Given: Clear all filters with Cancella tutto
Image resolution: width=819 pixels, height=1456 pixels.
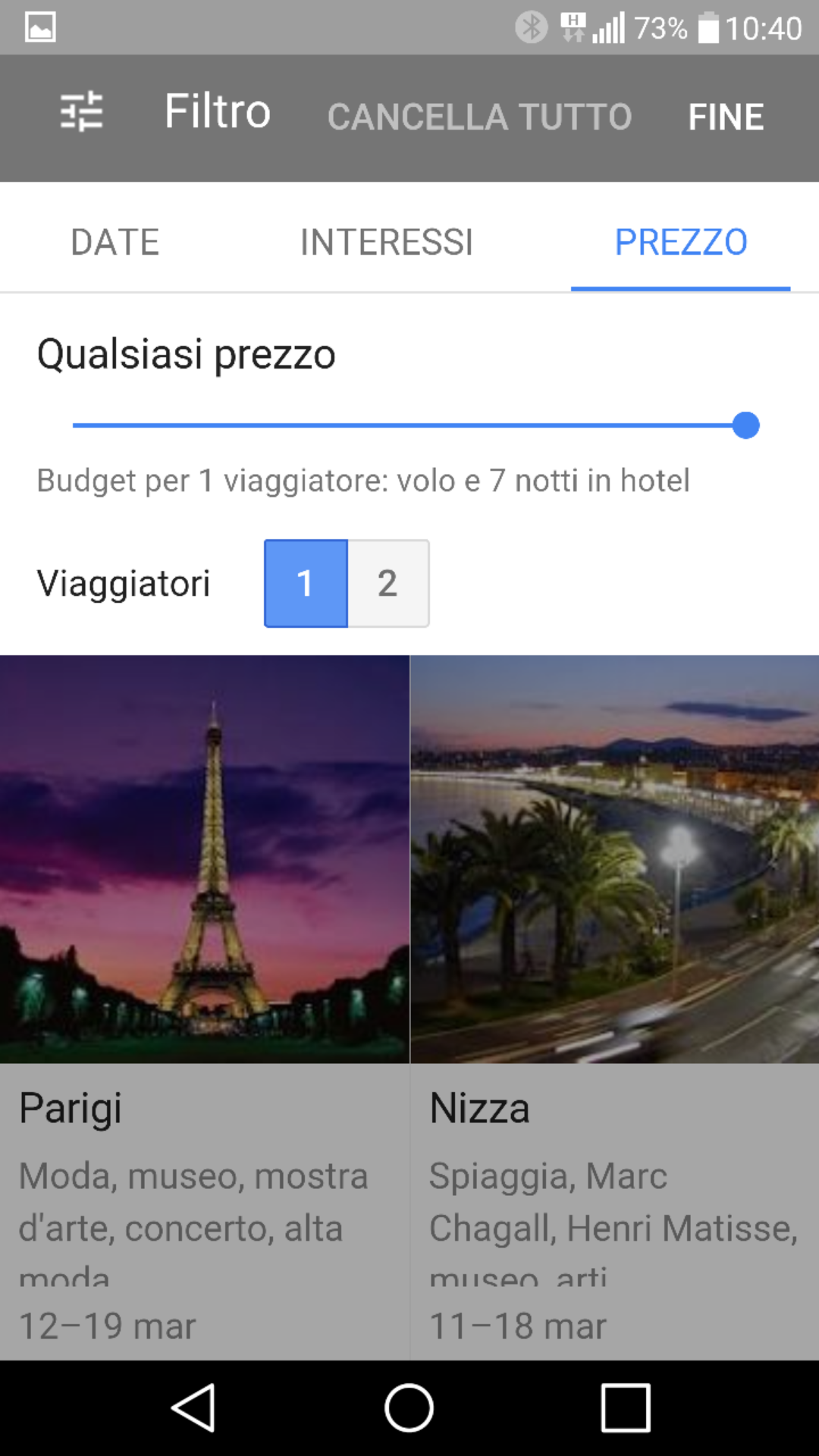Looking at the screenshot, I should point(479,117).
